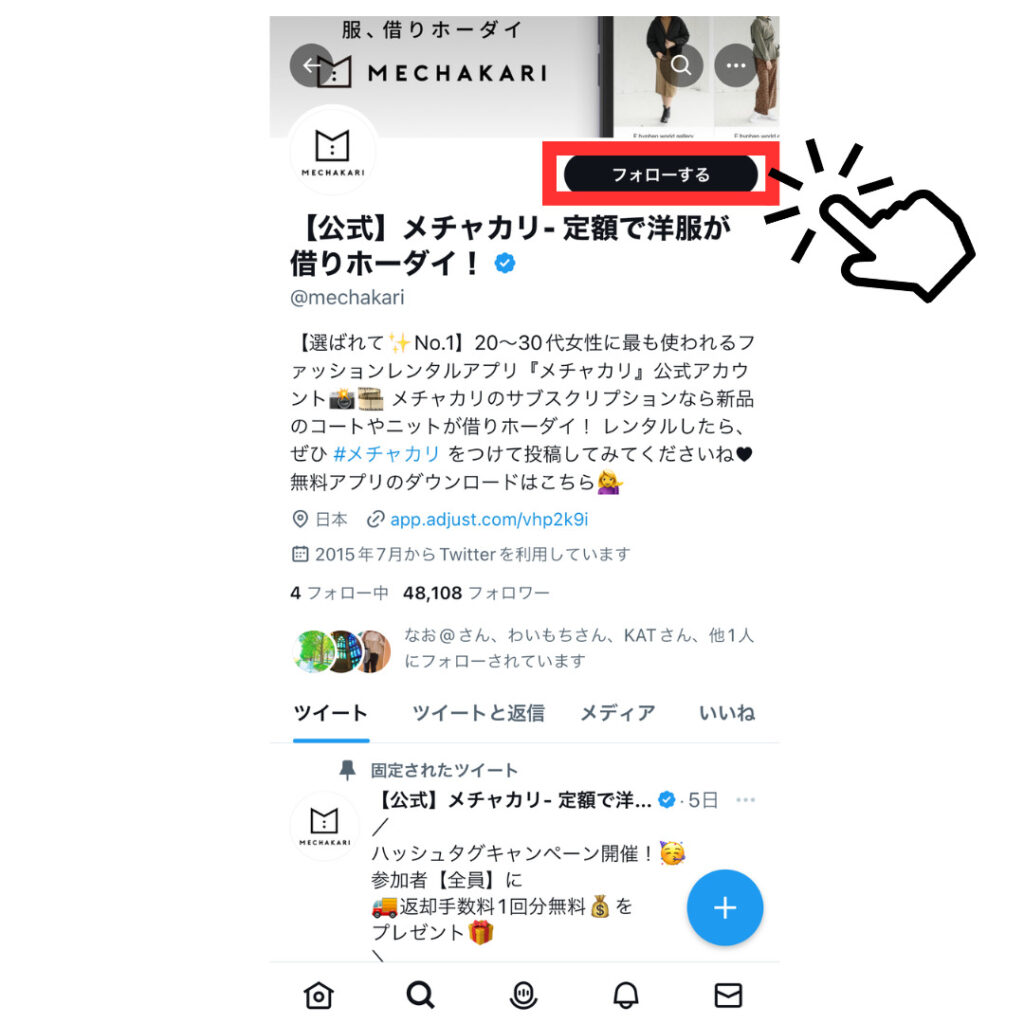Open the app.adjust.com/vhp2k9i link
The width and height of the screenshot is (1024, 1024).
coord(488,520)
